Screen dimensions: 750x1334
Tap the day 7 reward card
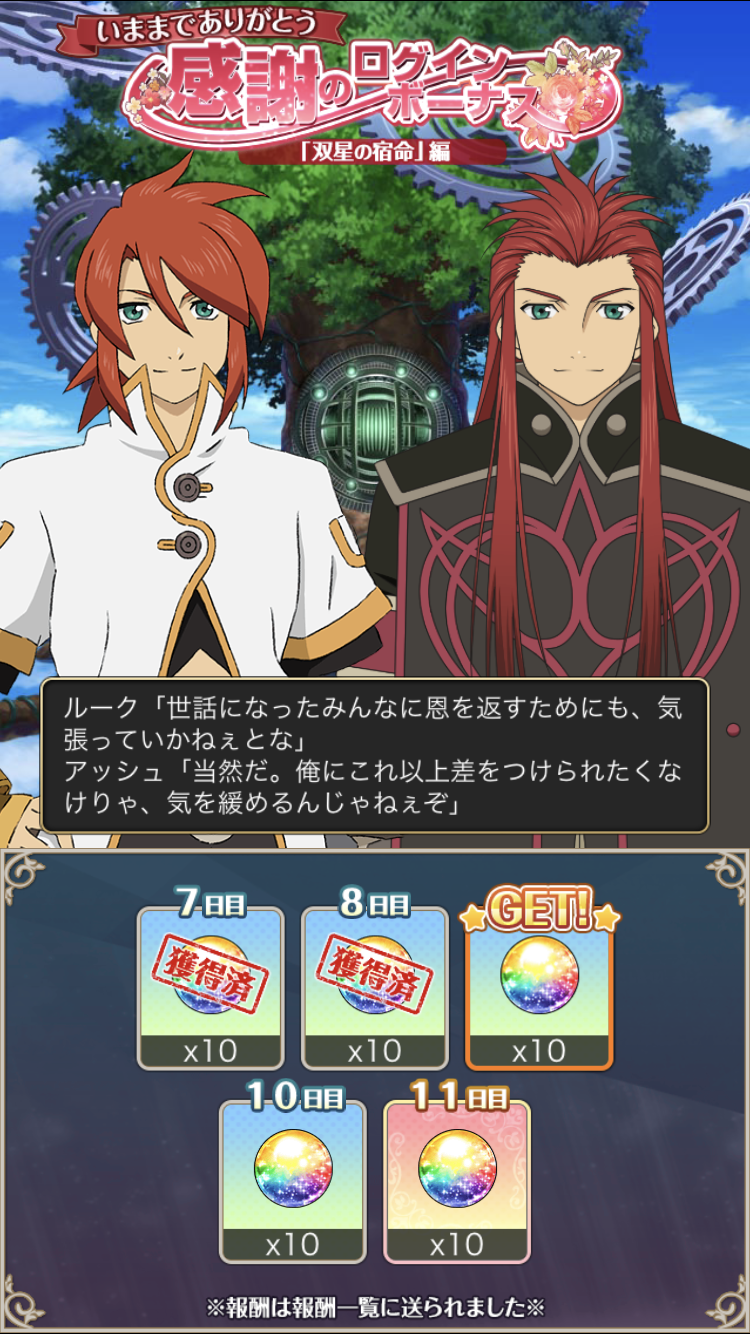tap(210, 988)
